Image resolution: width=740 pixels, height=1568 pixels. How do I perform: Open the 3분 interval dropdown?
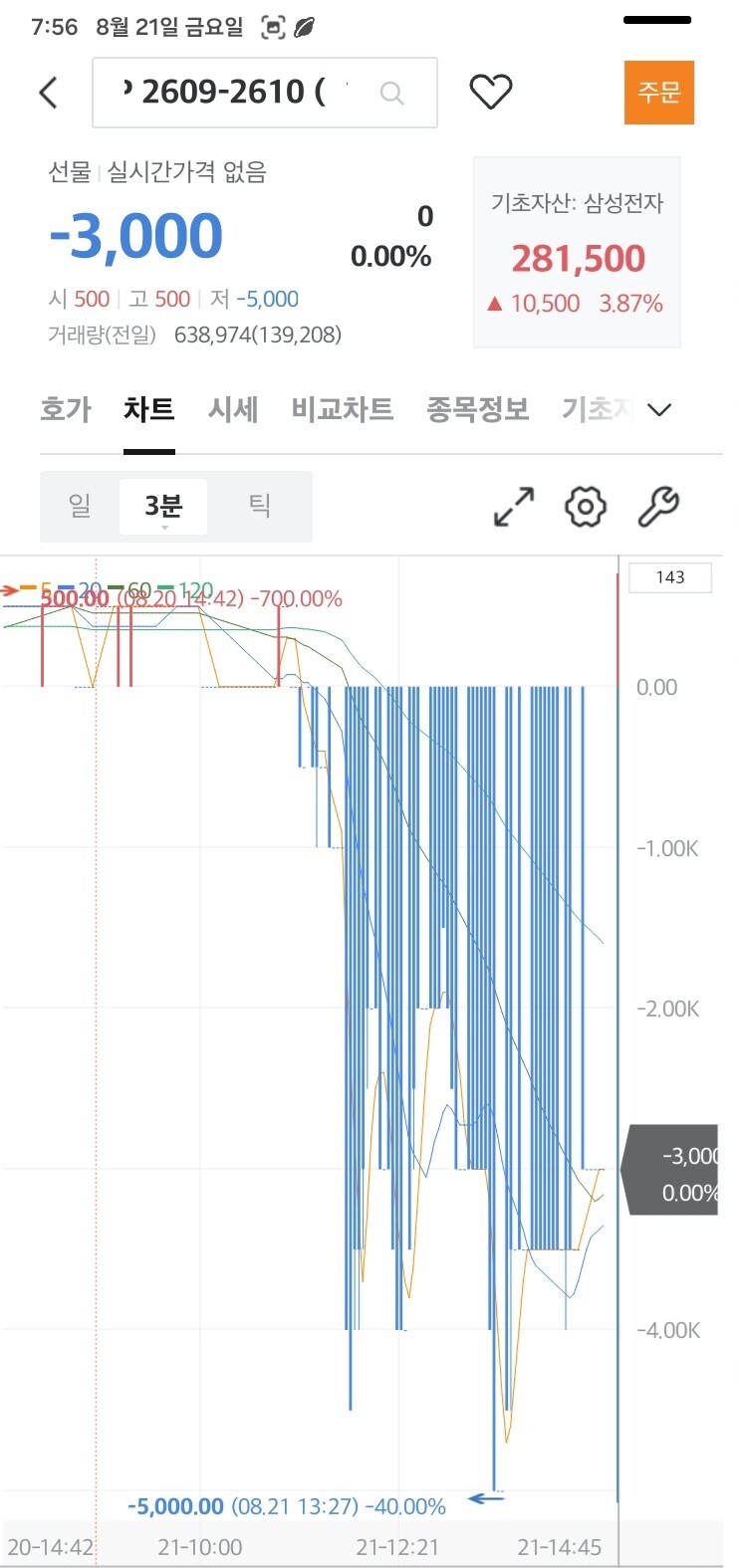[163, 507]
